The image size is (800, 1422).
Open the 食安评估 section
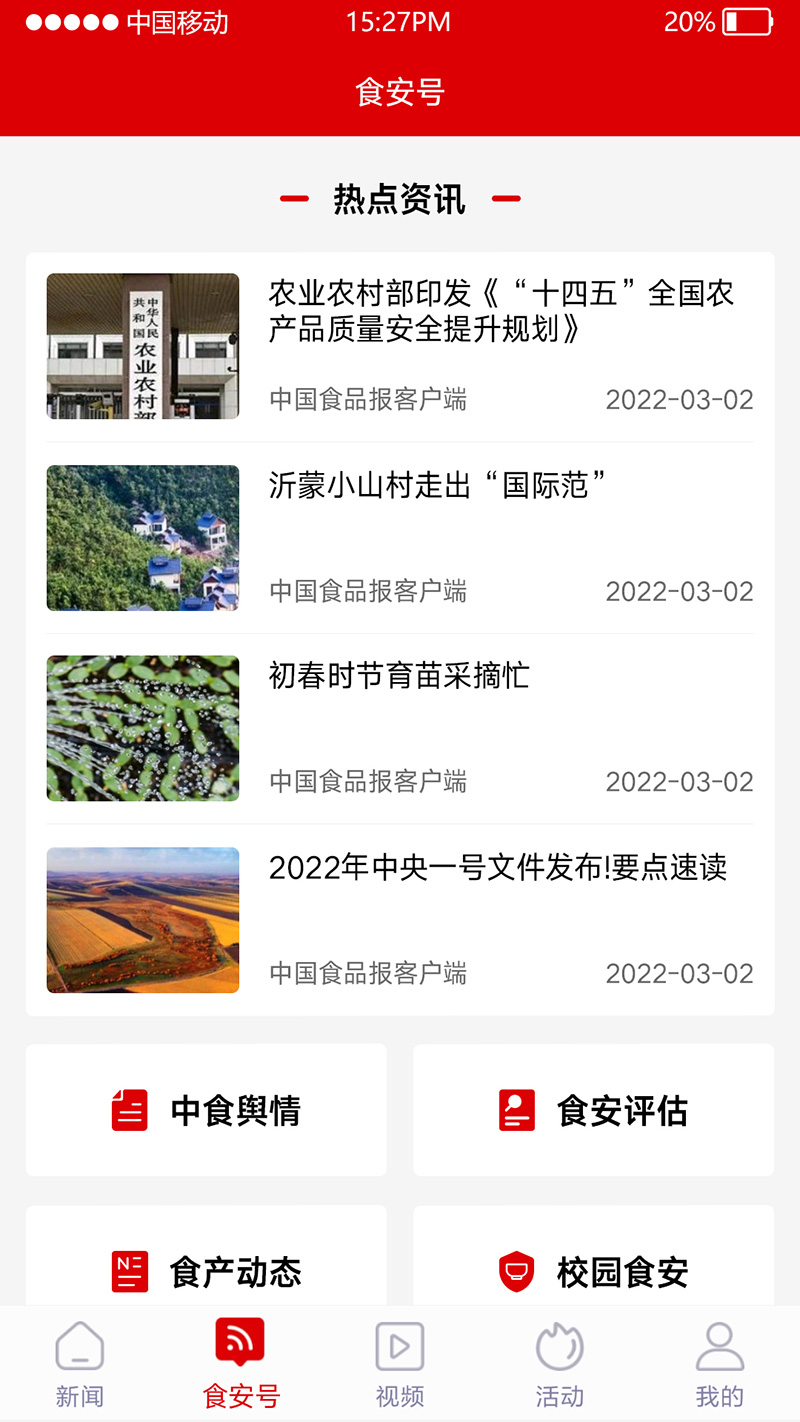tap(593, 1110)
